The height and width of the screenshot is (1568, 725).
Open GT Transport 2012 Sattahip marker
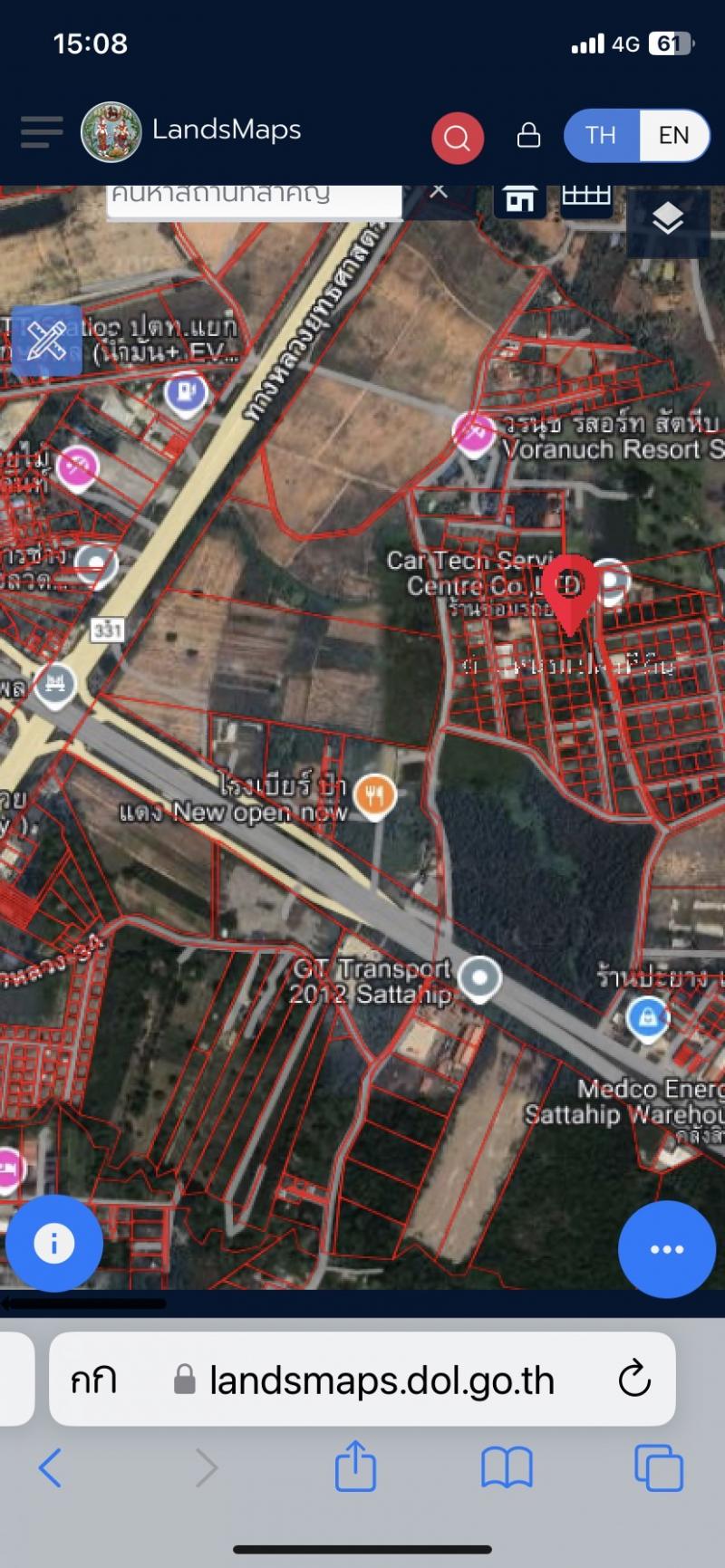[x=478, y=978]
